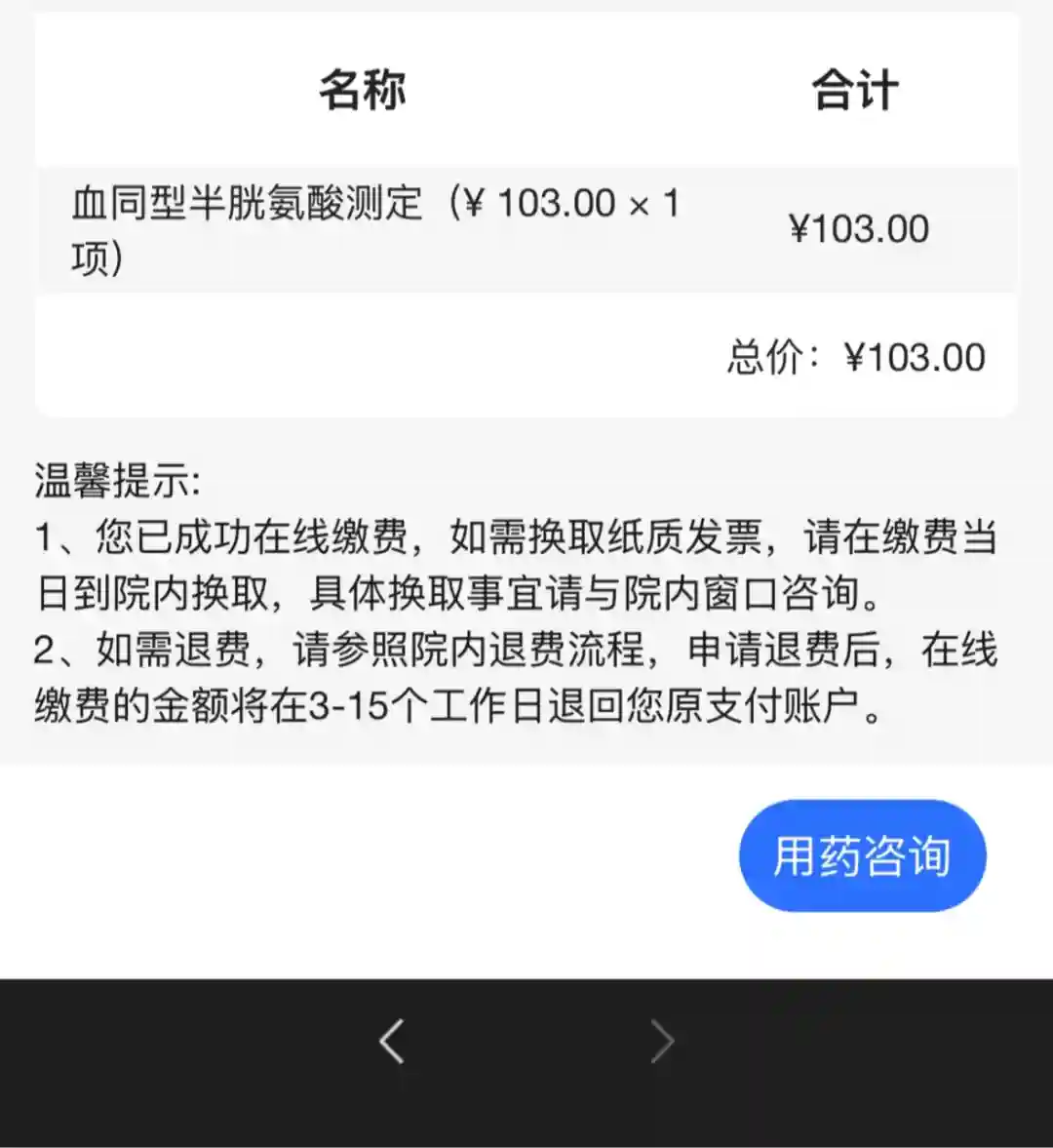1053x1148 pixels.
Task: Go back using the left arrow
Action: tap(392, 1041)
